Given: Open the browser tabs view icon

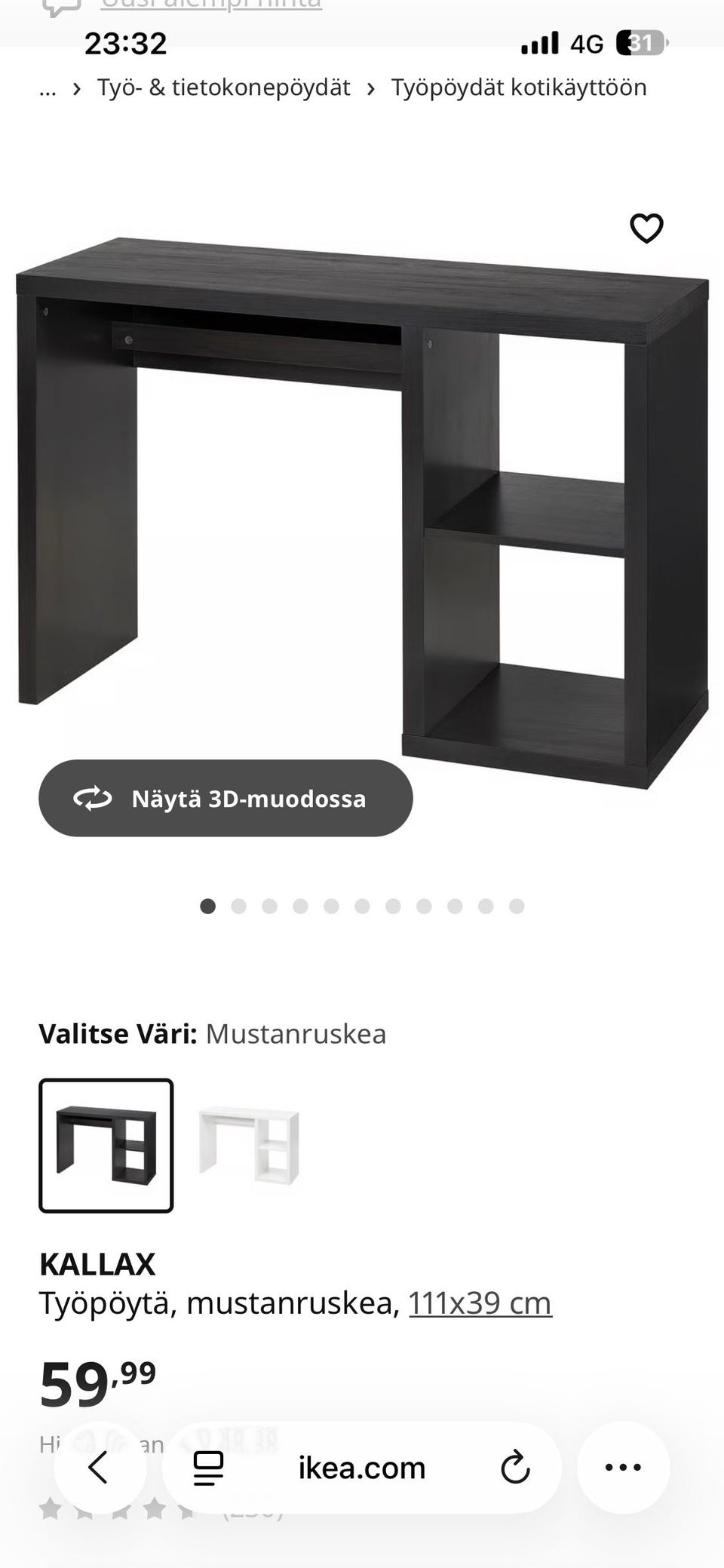Looking at the screenshot, I should pyautogui.click(x=209, y=1467).
